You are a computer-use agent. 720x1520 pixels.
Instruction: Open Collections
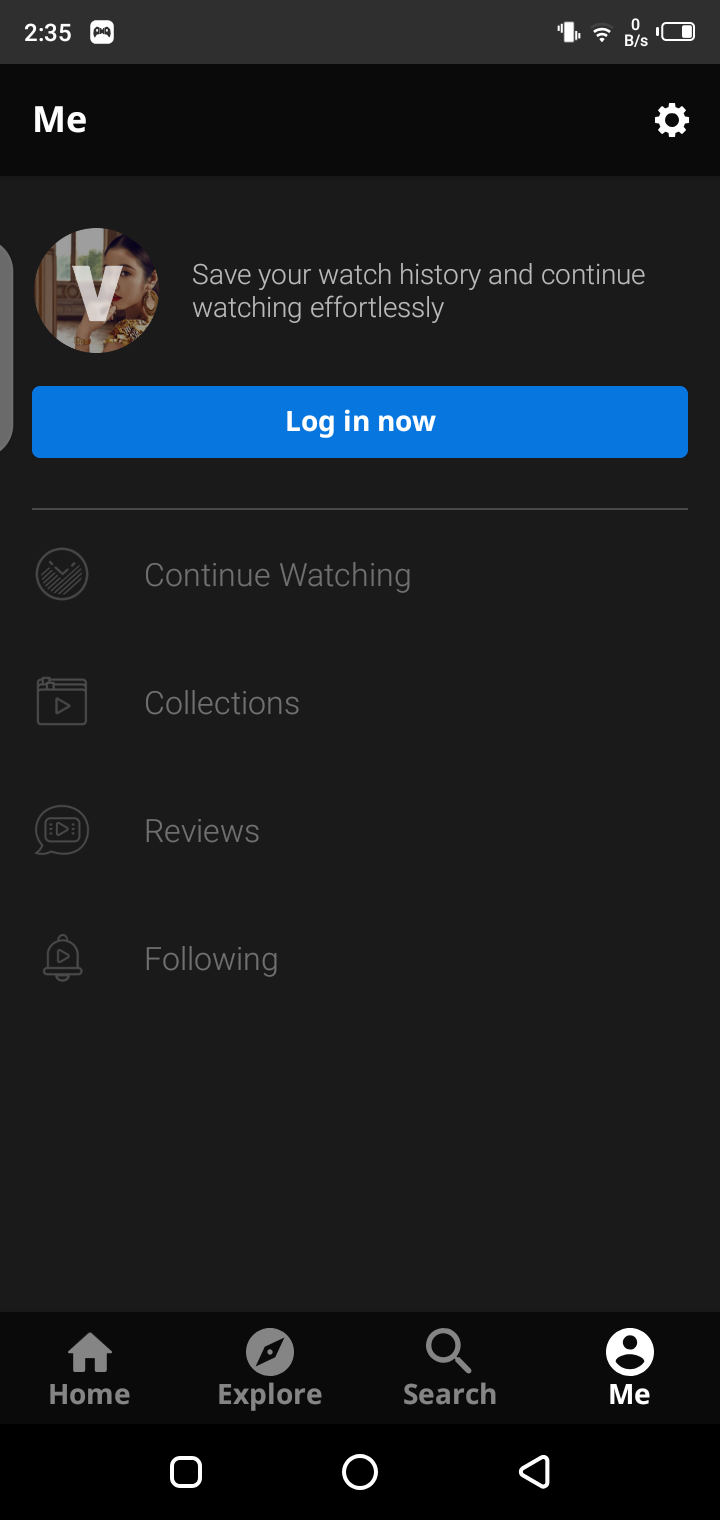[222, 703]
